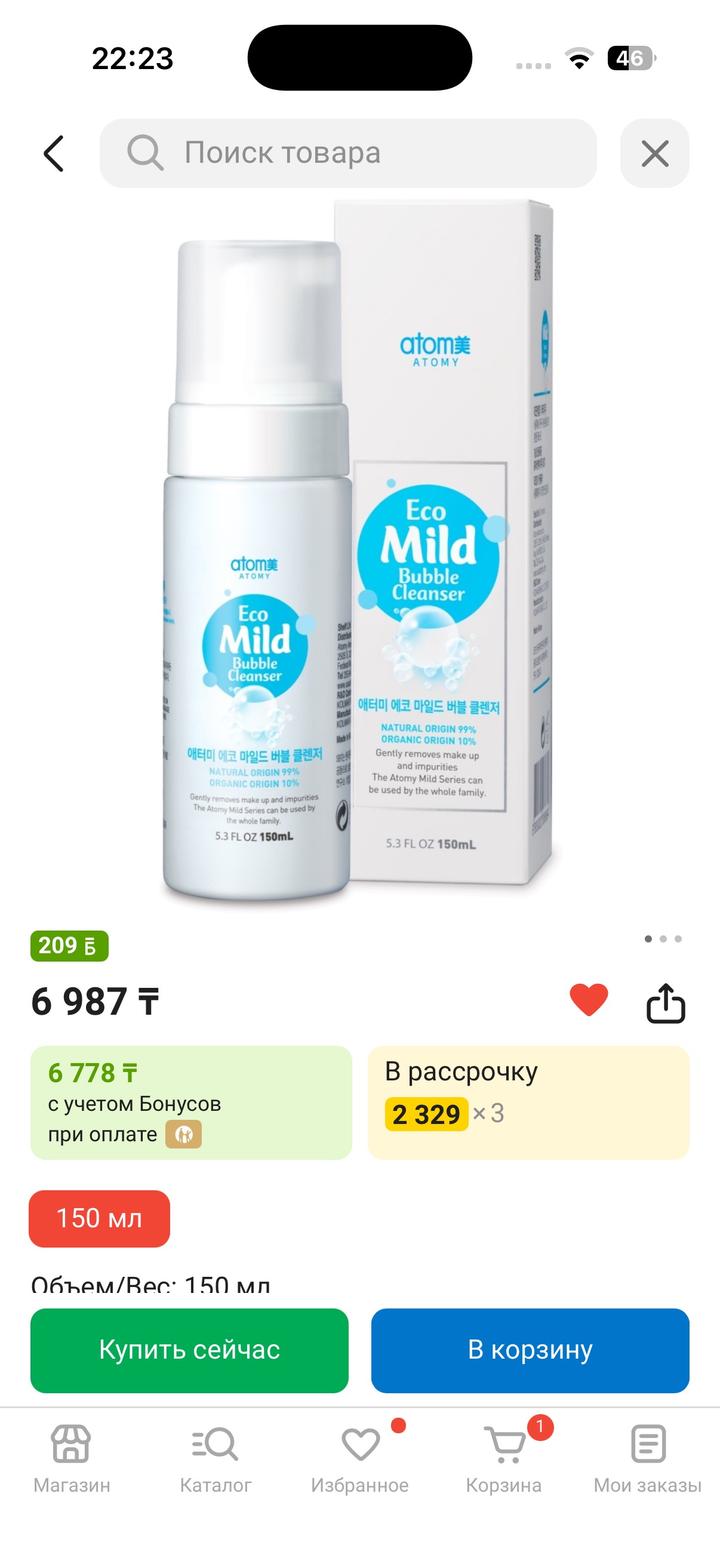Go to the Избранное tab
Screen dimensions: 720x1565
click(x=360, y=1459)
